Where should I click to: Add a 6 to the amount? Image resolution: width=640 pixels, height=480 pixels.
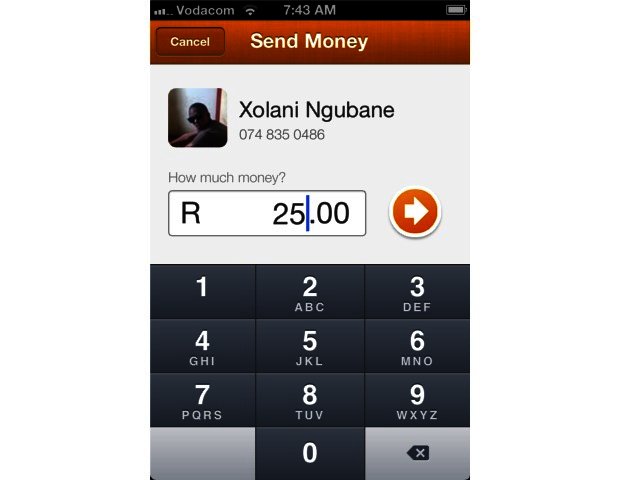pos(417,345)
